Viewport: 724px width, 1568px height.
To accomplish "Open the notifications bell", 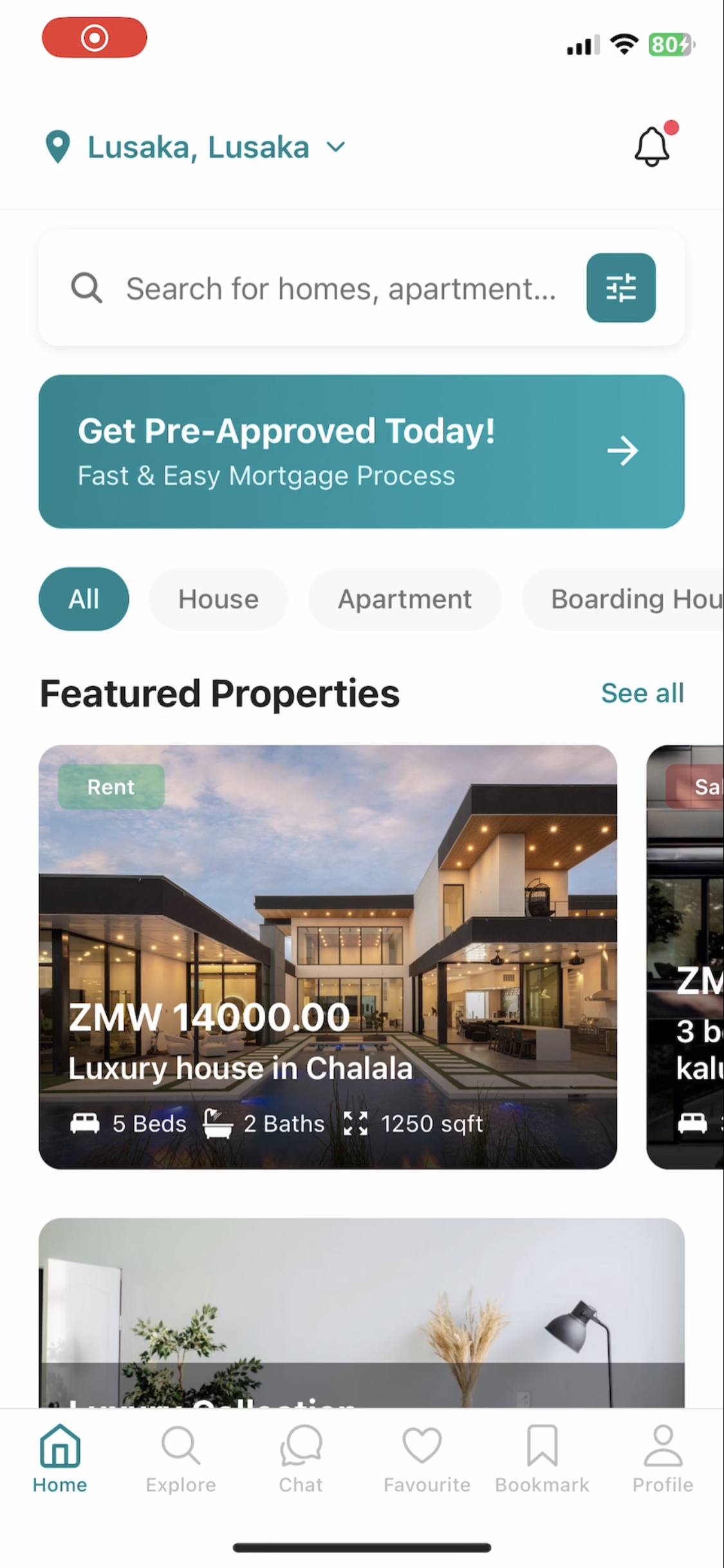I will point(652,146).
